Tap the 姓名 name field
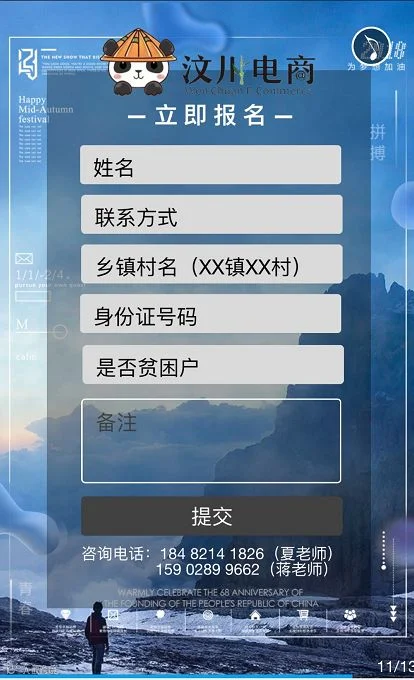This screenshot has width=414, height=680. 211,165
